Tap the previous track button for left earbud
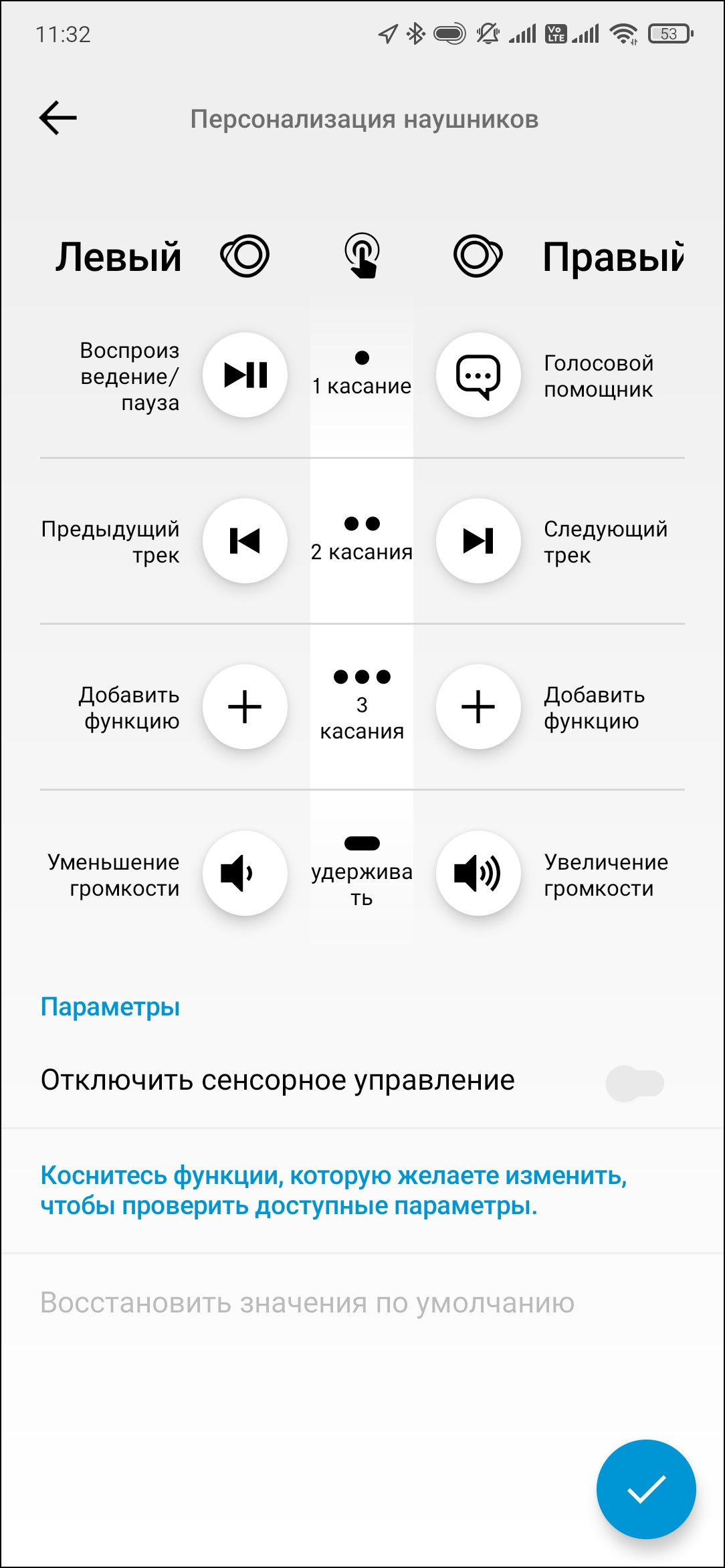This screenshot has height=1568, width=725. coord(245,541)
